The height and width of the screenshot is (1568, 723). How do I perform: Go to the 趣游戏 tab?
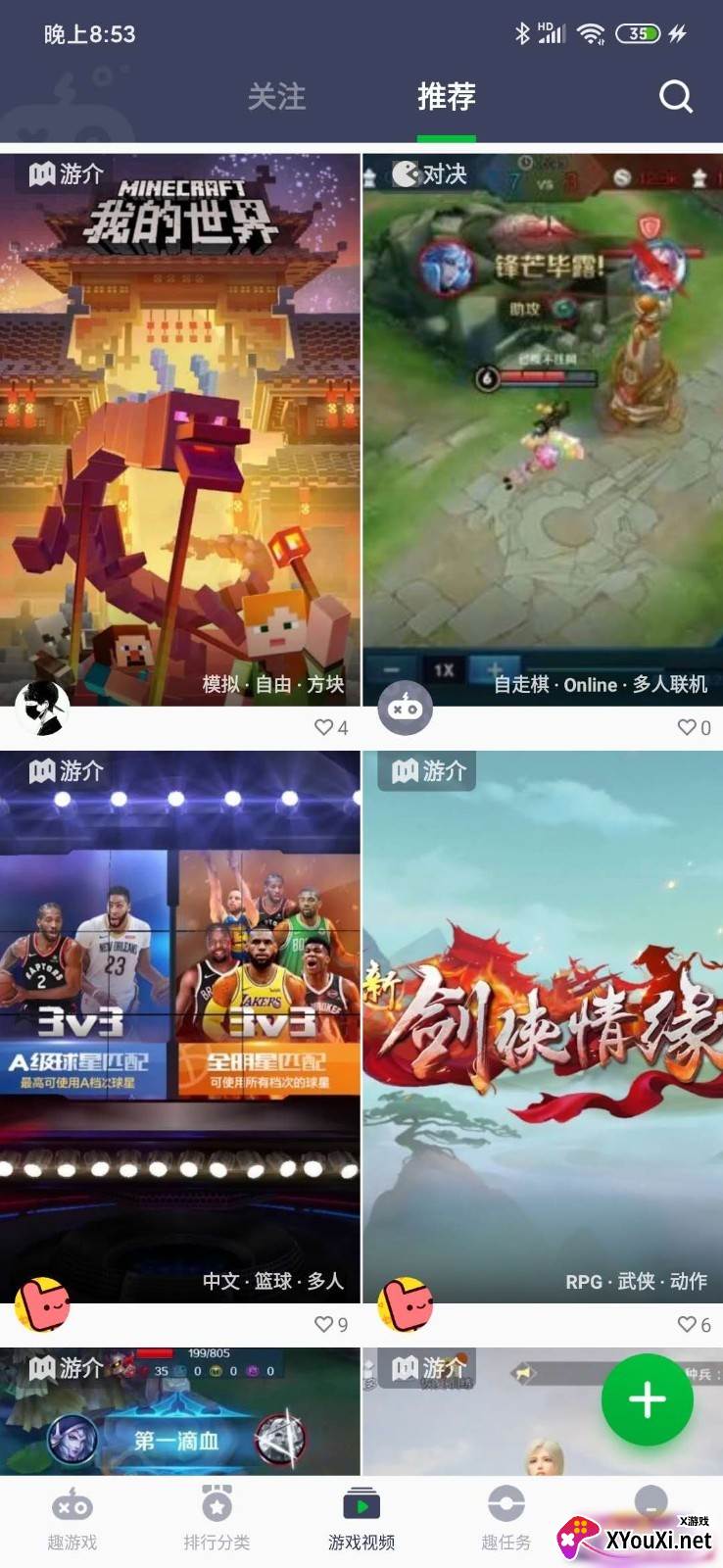coord(72,1519)
